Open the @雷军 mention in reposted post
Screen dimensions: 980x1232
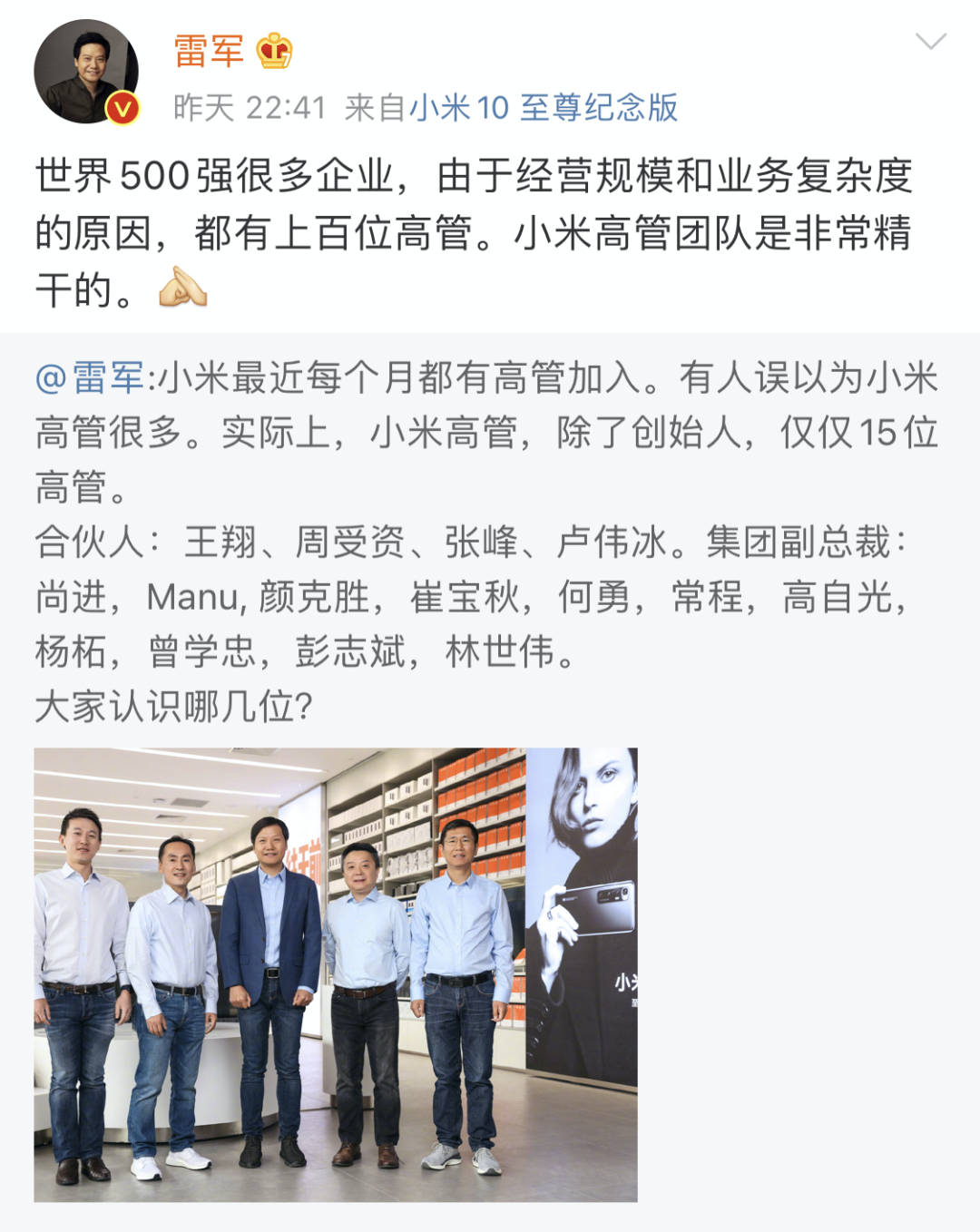tap(90, 378)
